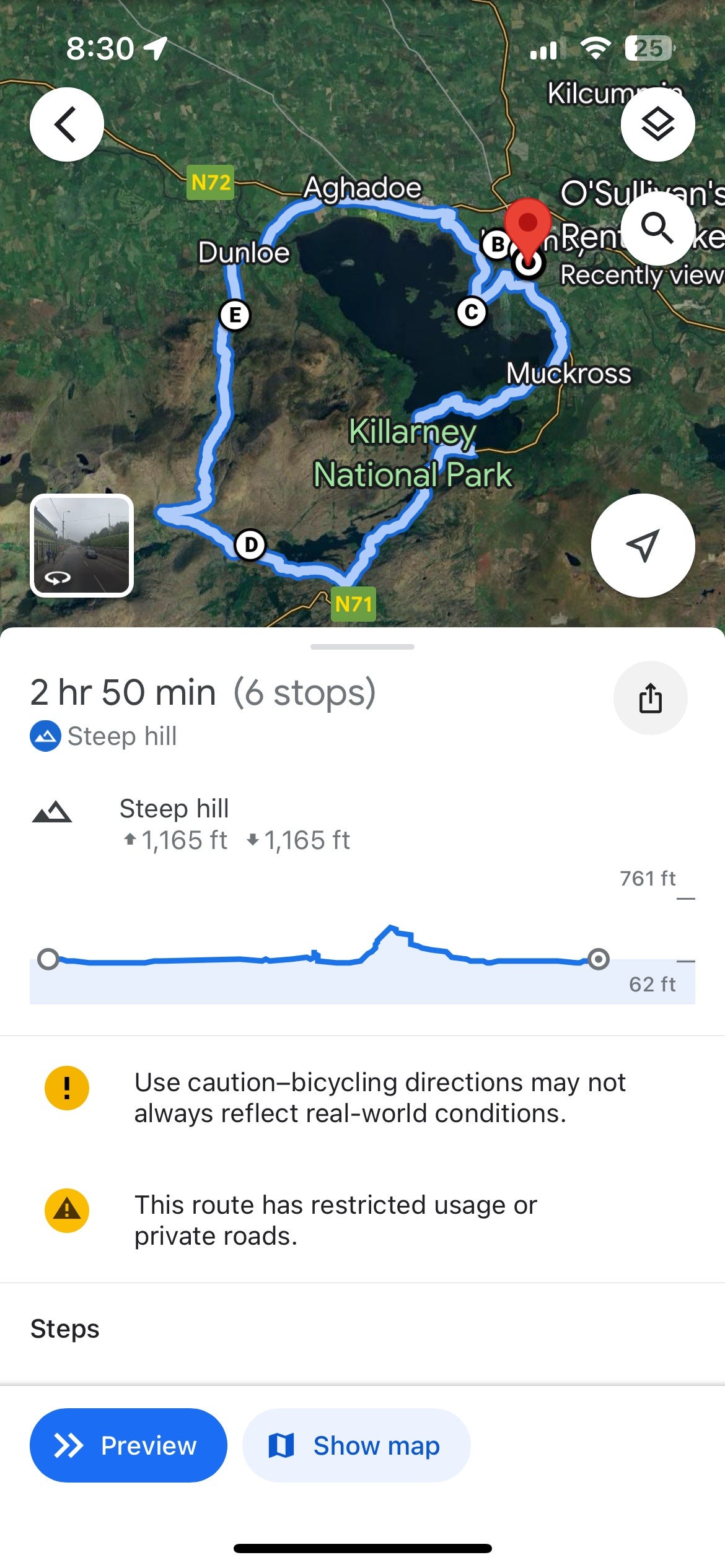This screenshot has height=1568, width=725.
Task: Recenter map on current location
Action: (x=643, y=546)
